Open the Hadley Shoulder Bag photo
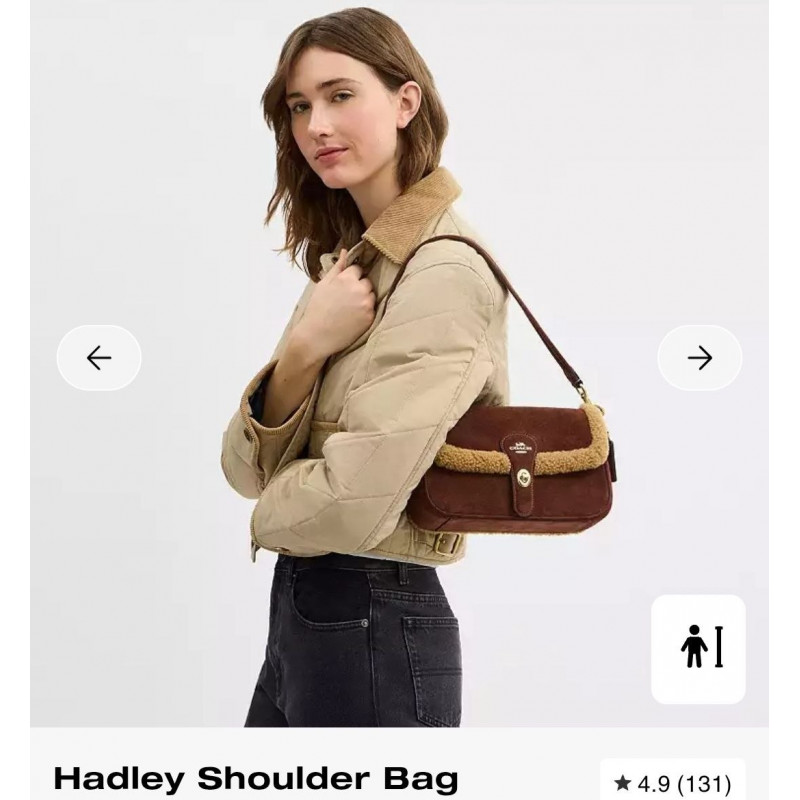 400,400
